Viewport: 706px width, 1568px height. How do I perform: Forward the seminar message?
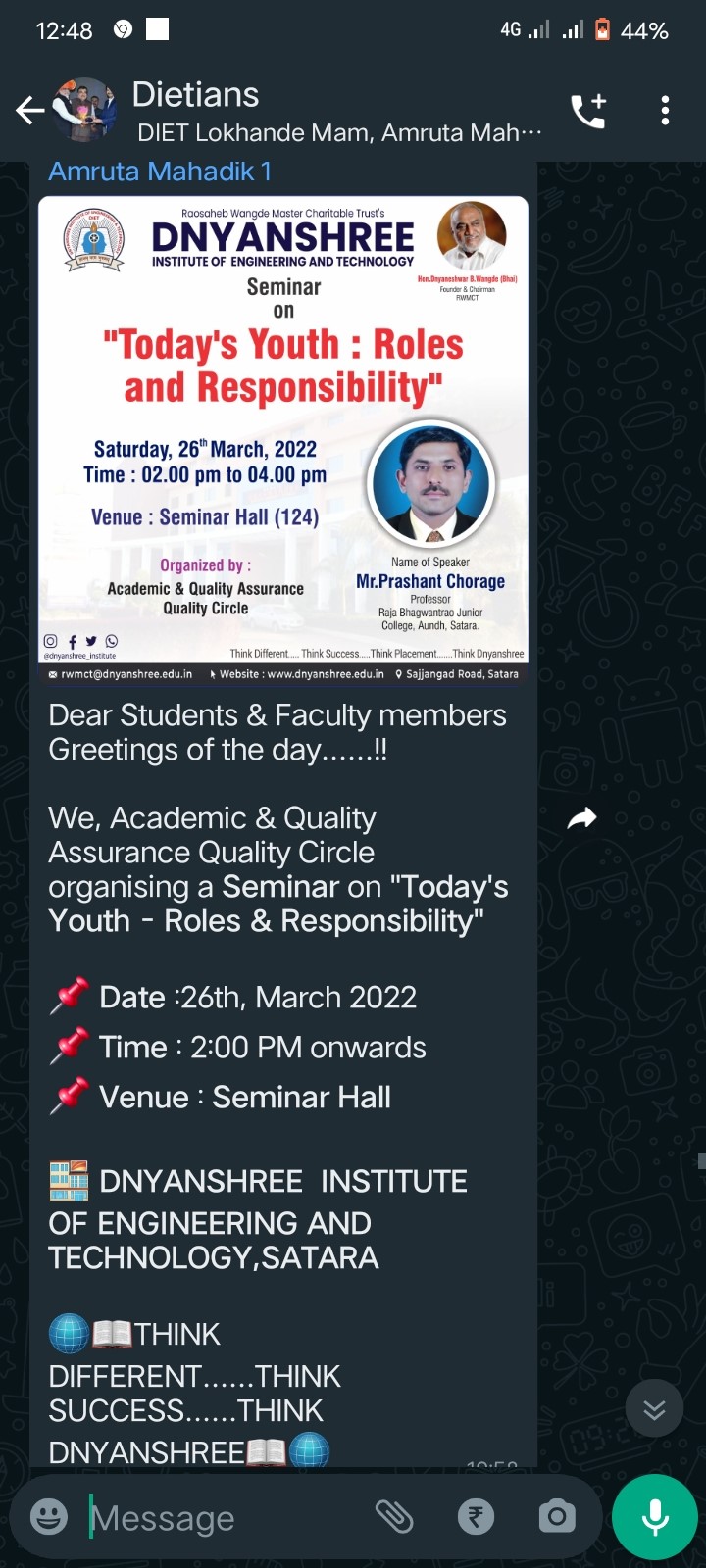(582, 818)
